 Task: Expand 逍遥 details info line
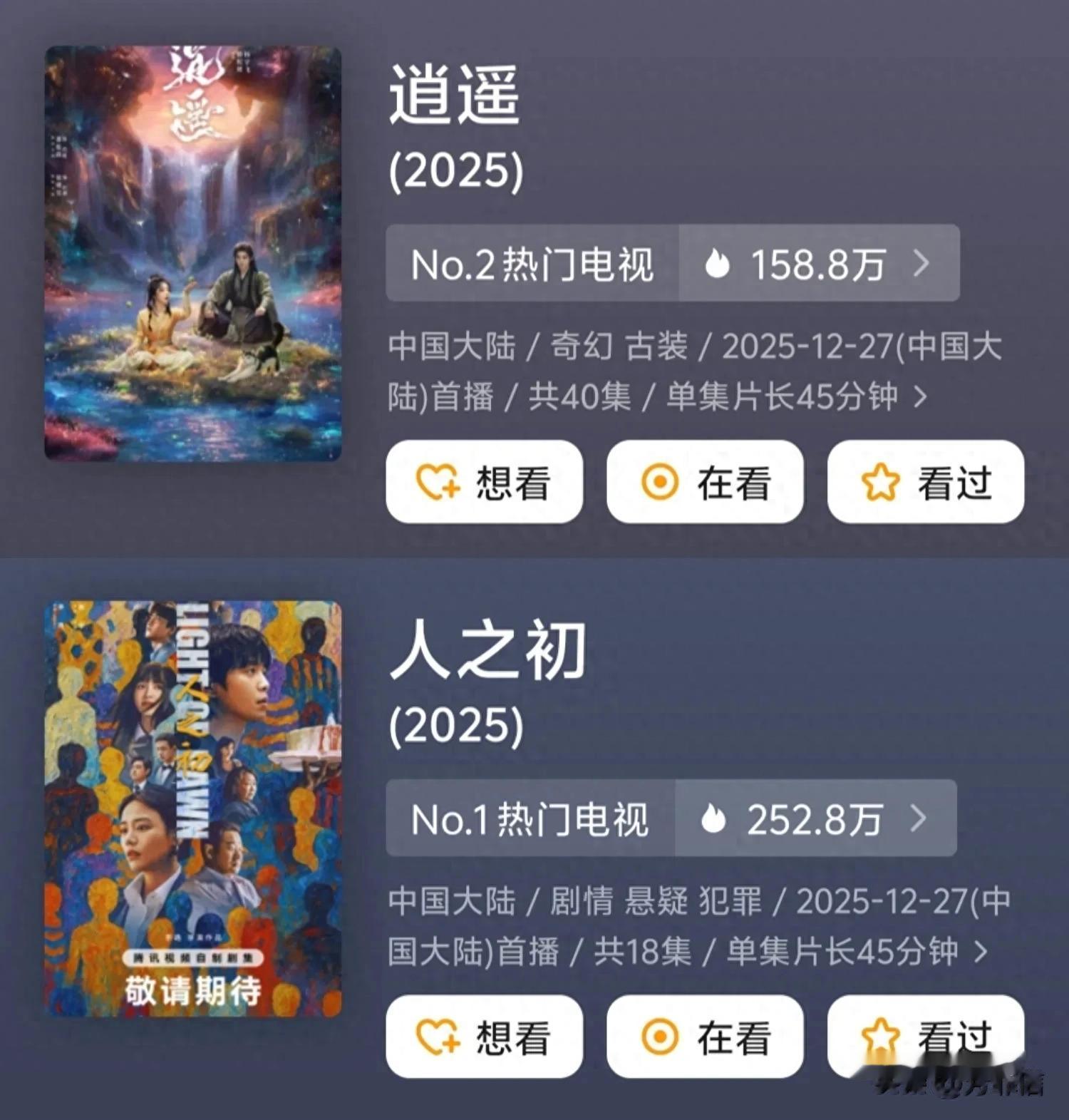[920, 397]
